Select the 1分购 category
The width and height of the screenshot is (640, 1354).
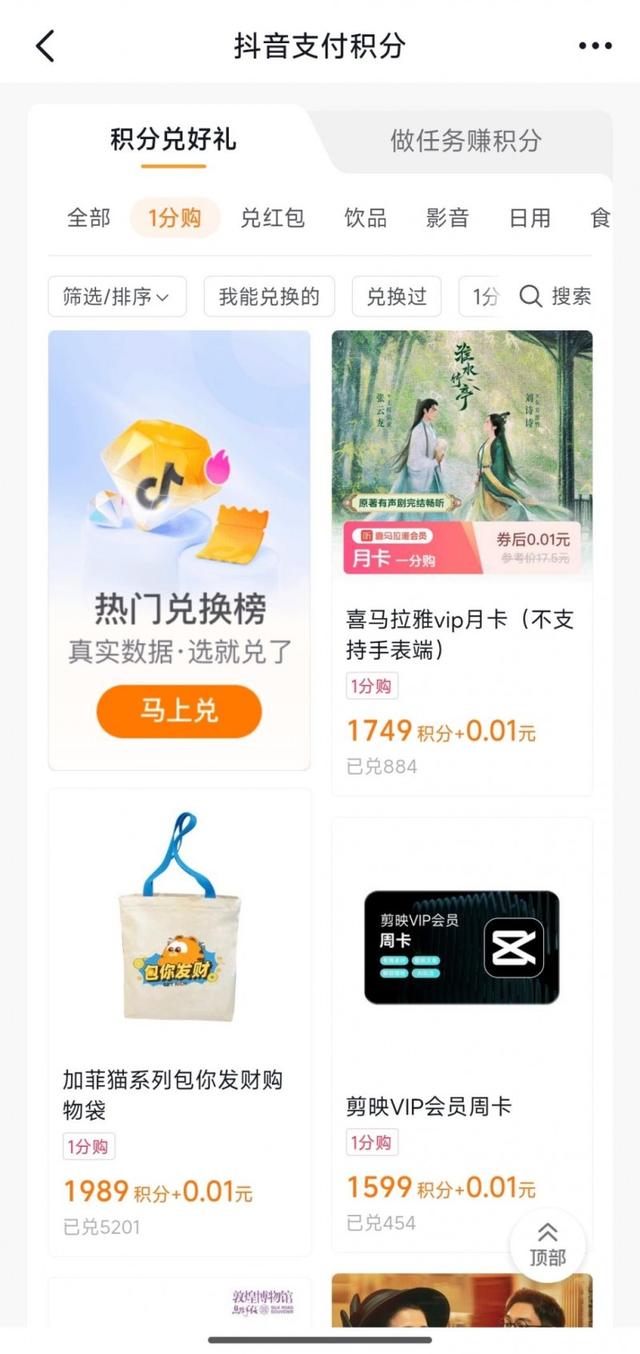point(175,217)
